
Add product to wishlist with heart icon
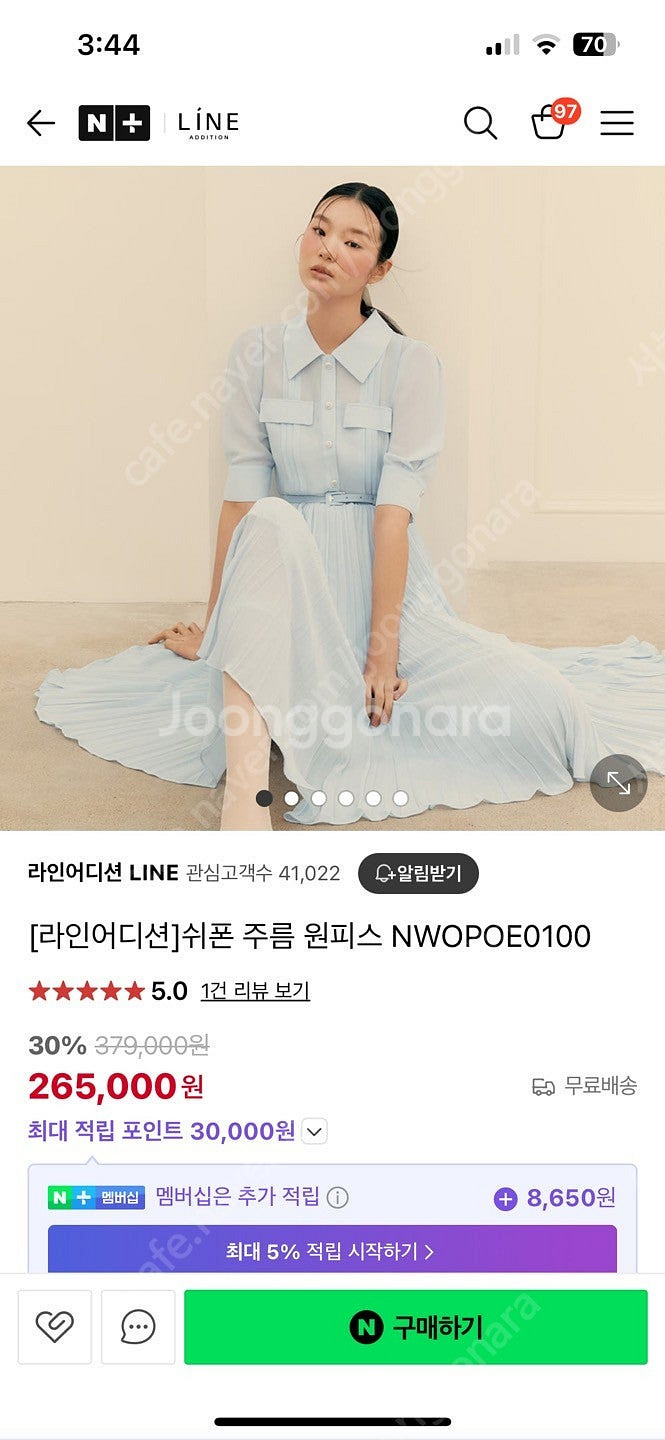[54, 1327]
